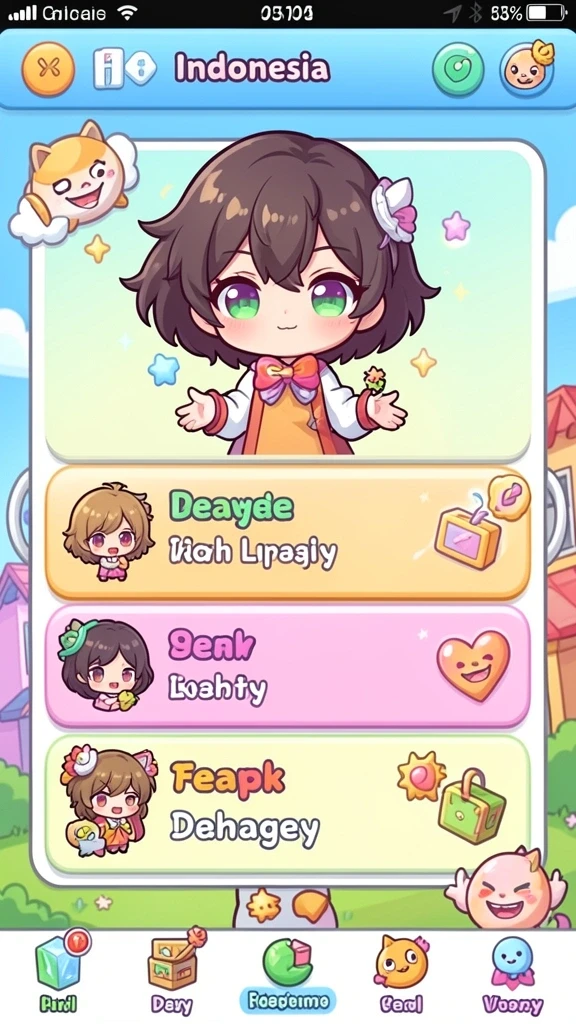Go to the Voony blue blob tab

(x=513, y=973)
